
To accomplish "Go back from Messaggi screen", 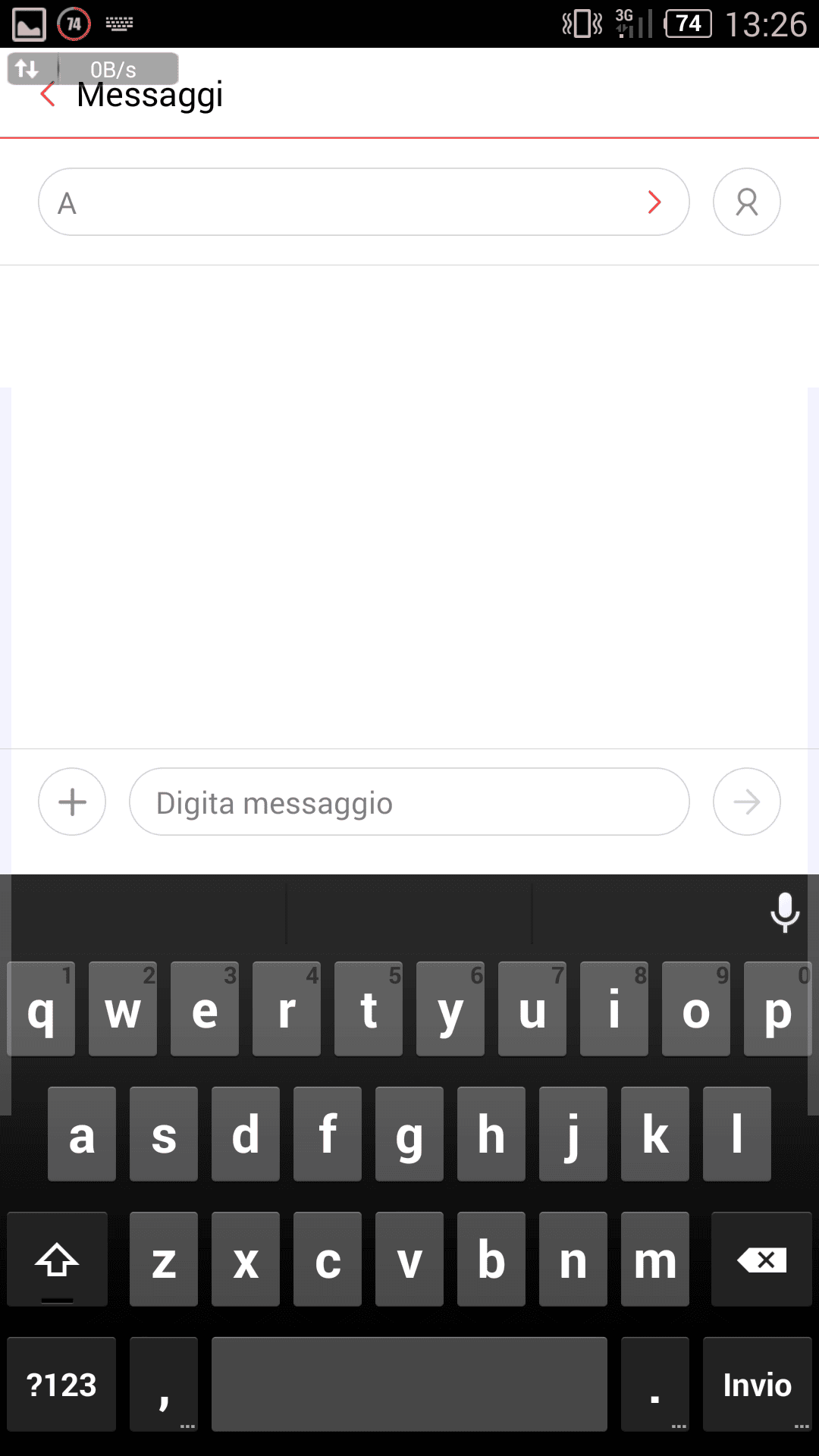I will [x=49, y=96].
